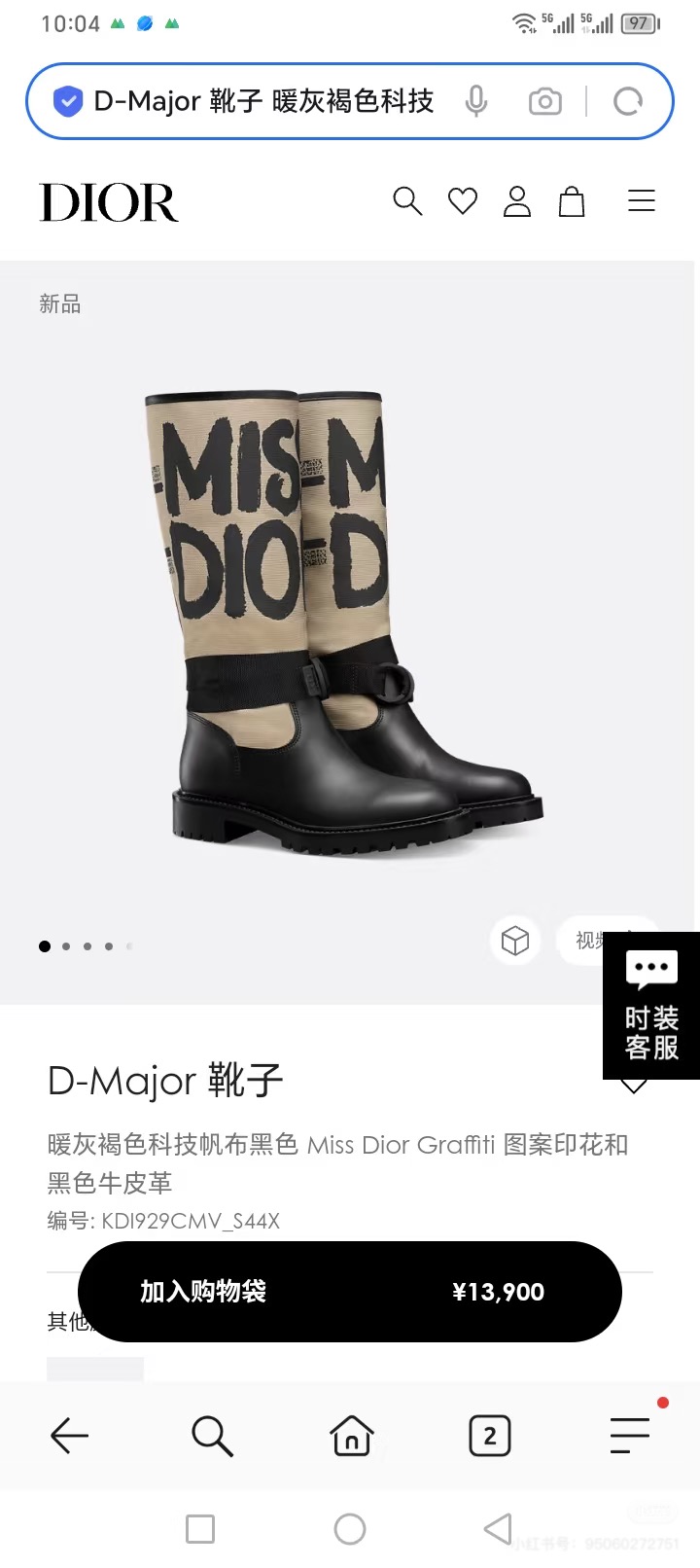Open camera search in the address bar

(544, 100)
